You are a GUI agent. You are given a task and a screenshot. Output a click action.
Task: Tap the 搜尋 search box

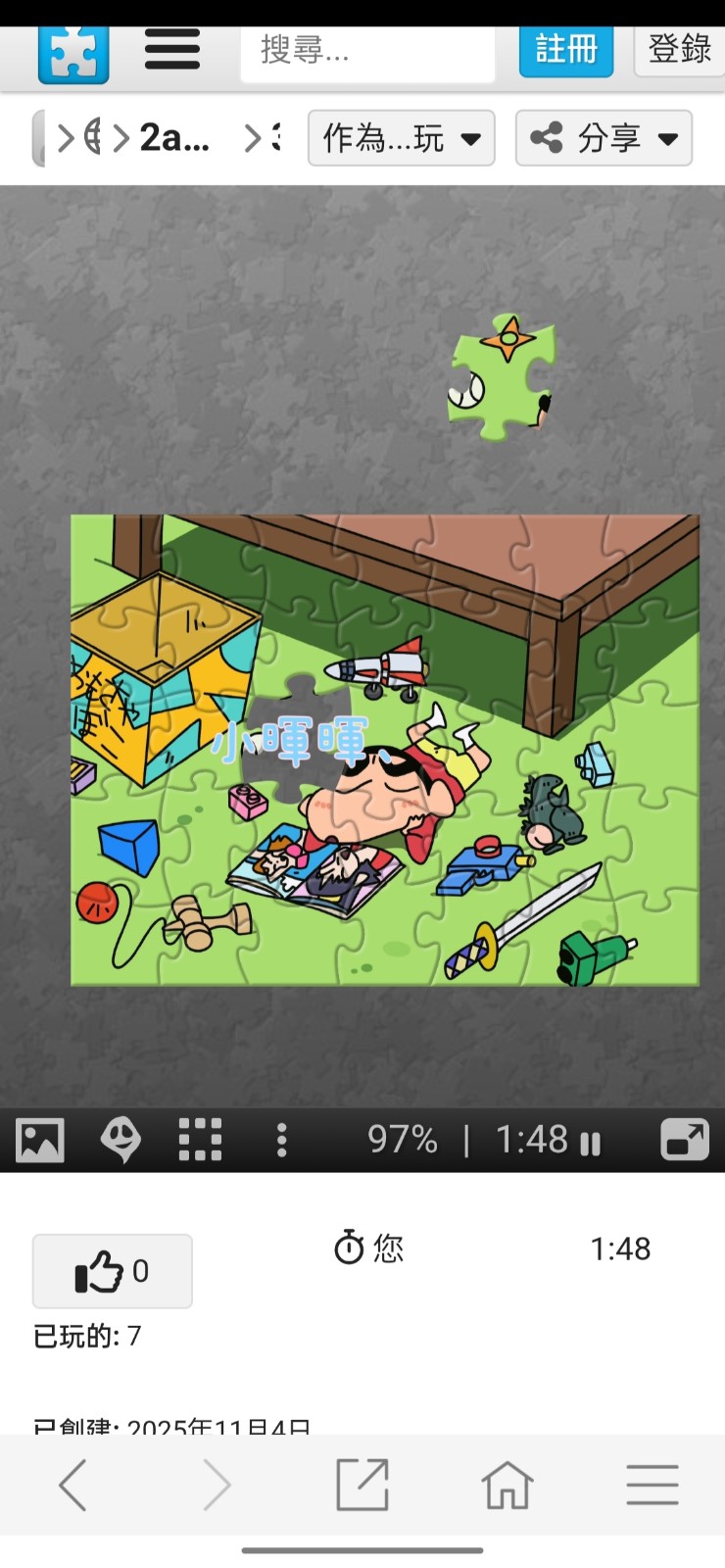coord(367,51)
